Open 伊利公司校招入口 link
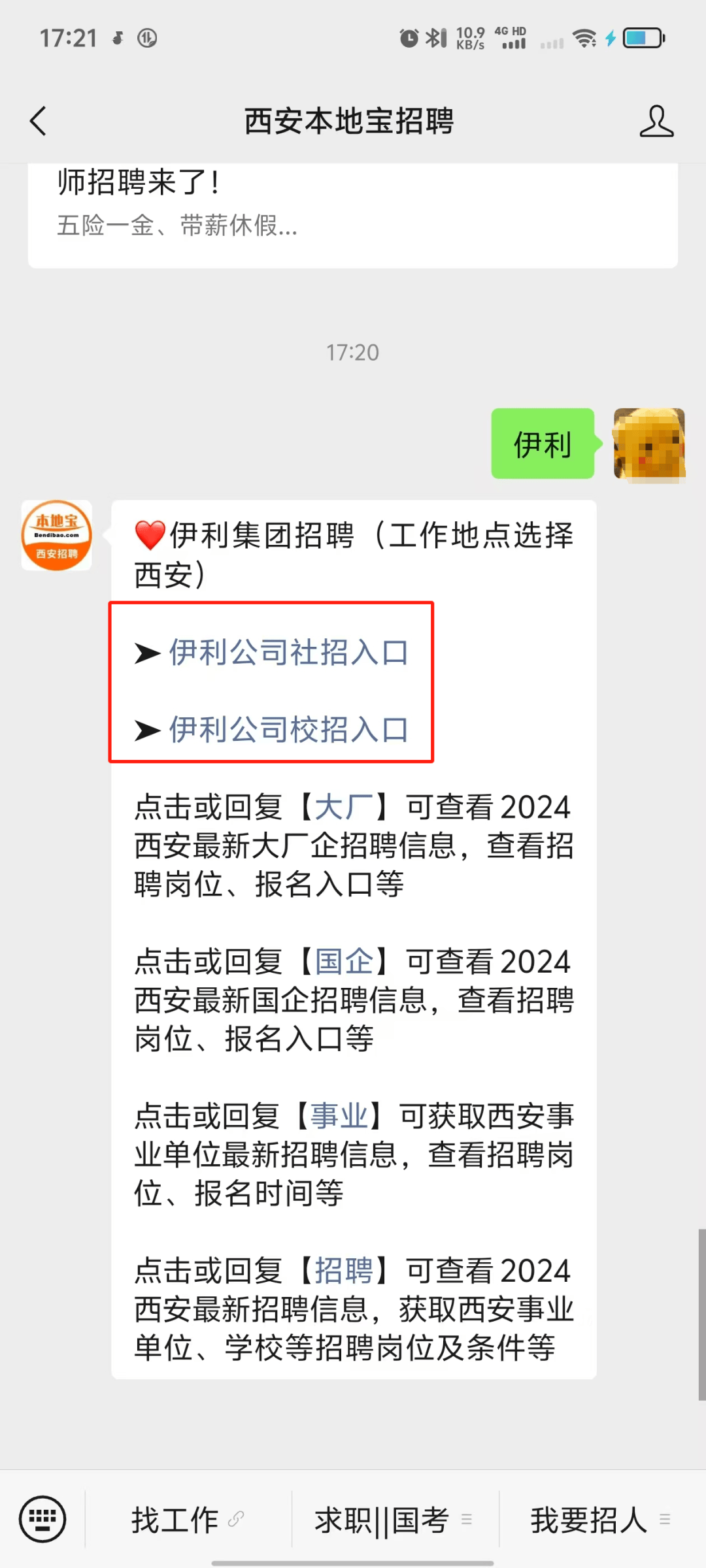The height and width of the screenshot is (1568, 706). click(x=288, y=730)
